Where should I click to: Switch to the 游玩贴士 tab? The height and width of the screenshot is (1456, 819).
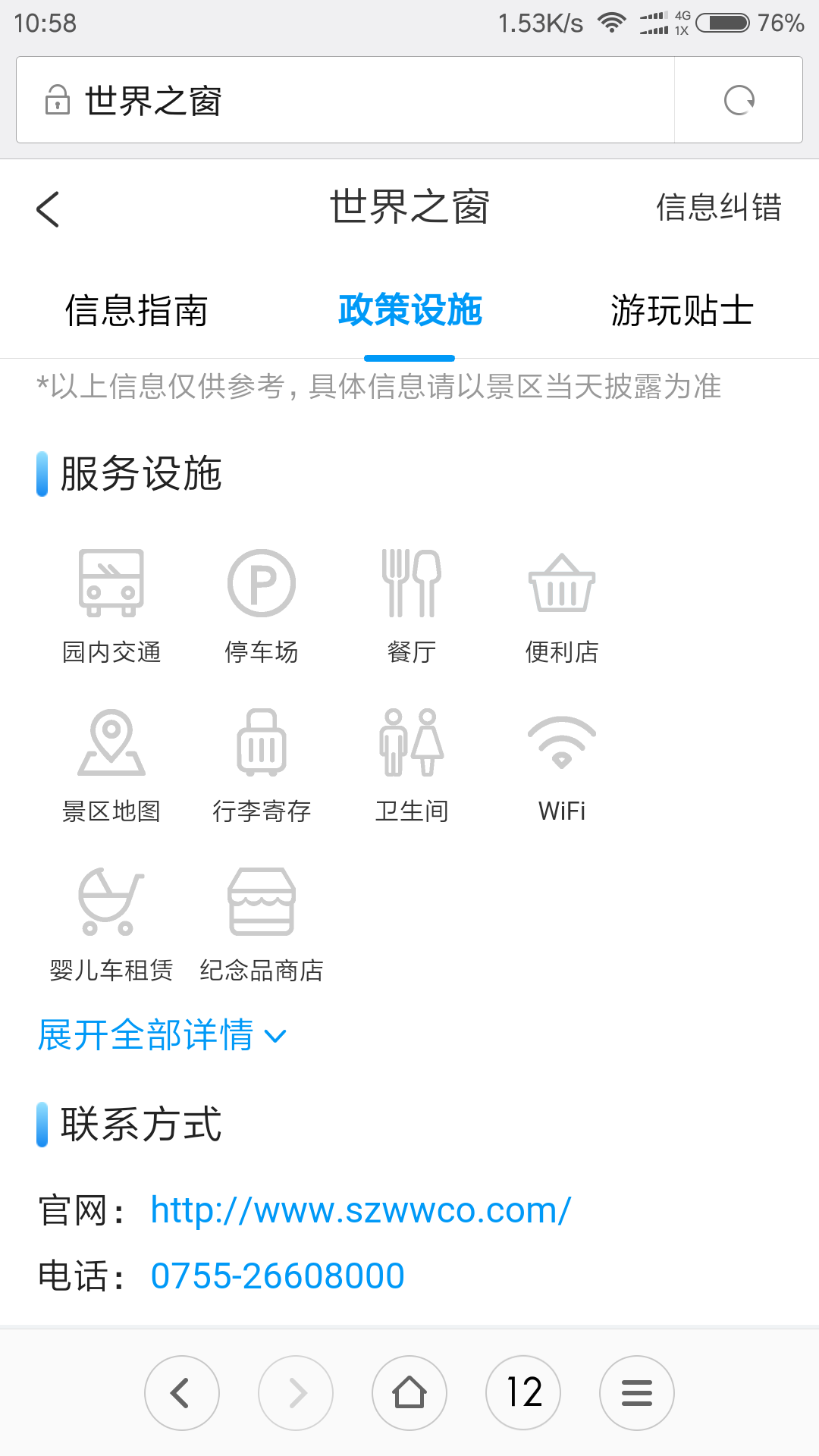point(682,311)
